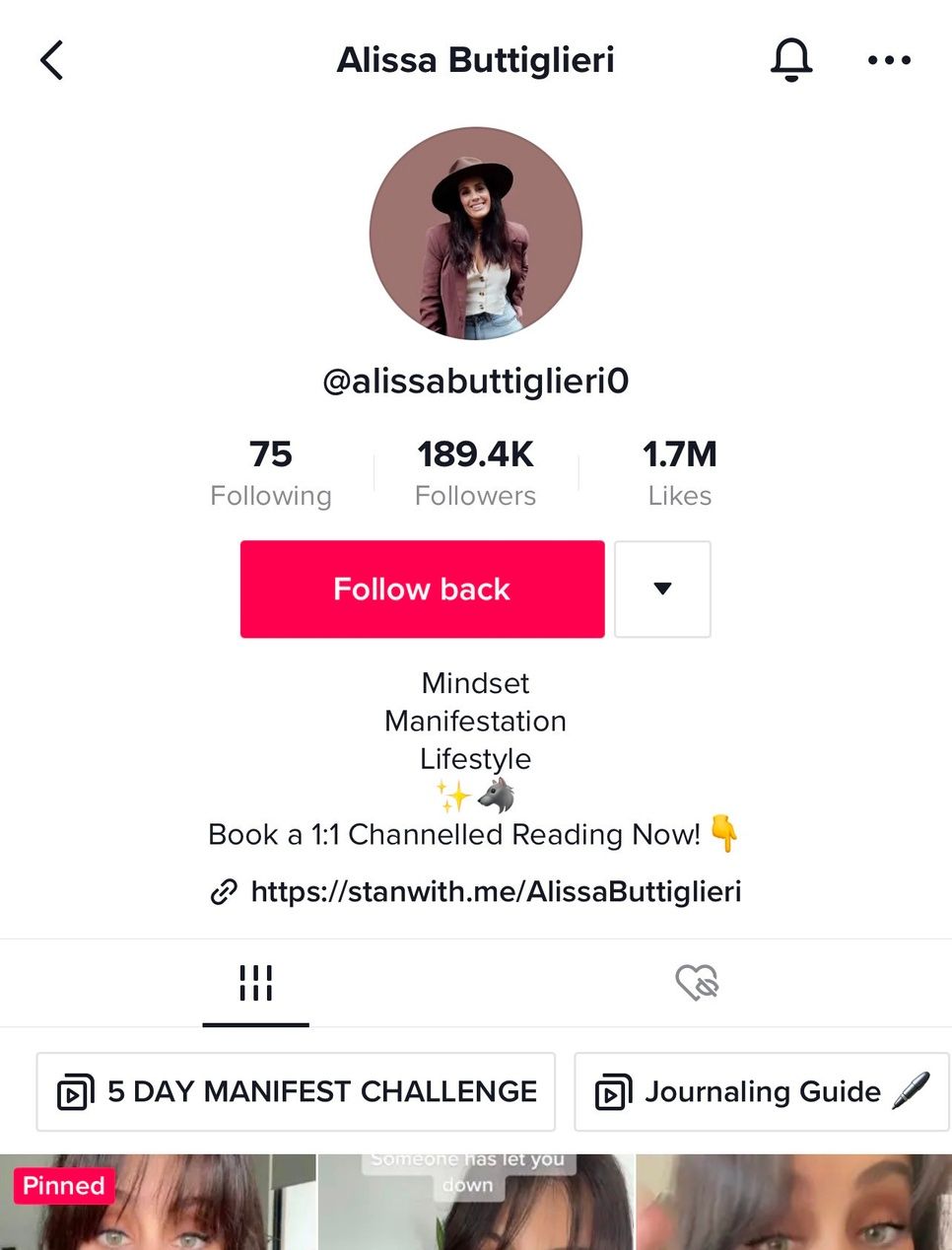
Task: Go back using the top-left arrow
Action: click(x=52, y=60)
